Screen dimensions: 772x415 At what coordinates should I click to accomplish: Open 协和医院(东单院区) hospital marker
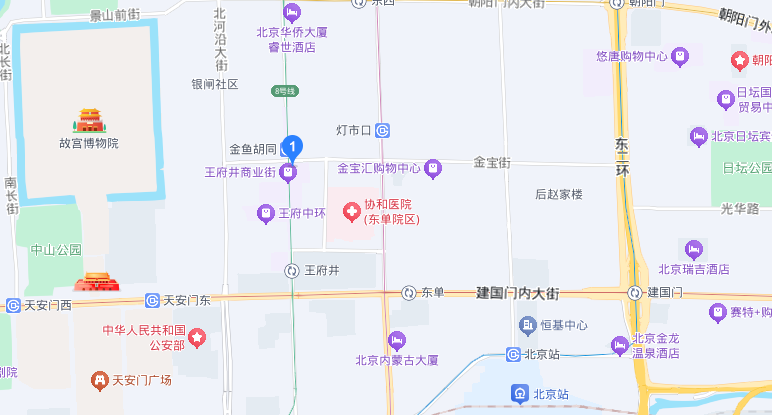point(351,211)
